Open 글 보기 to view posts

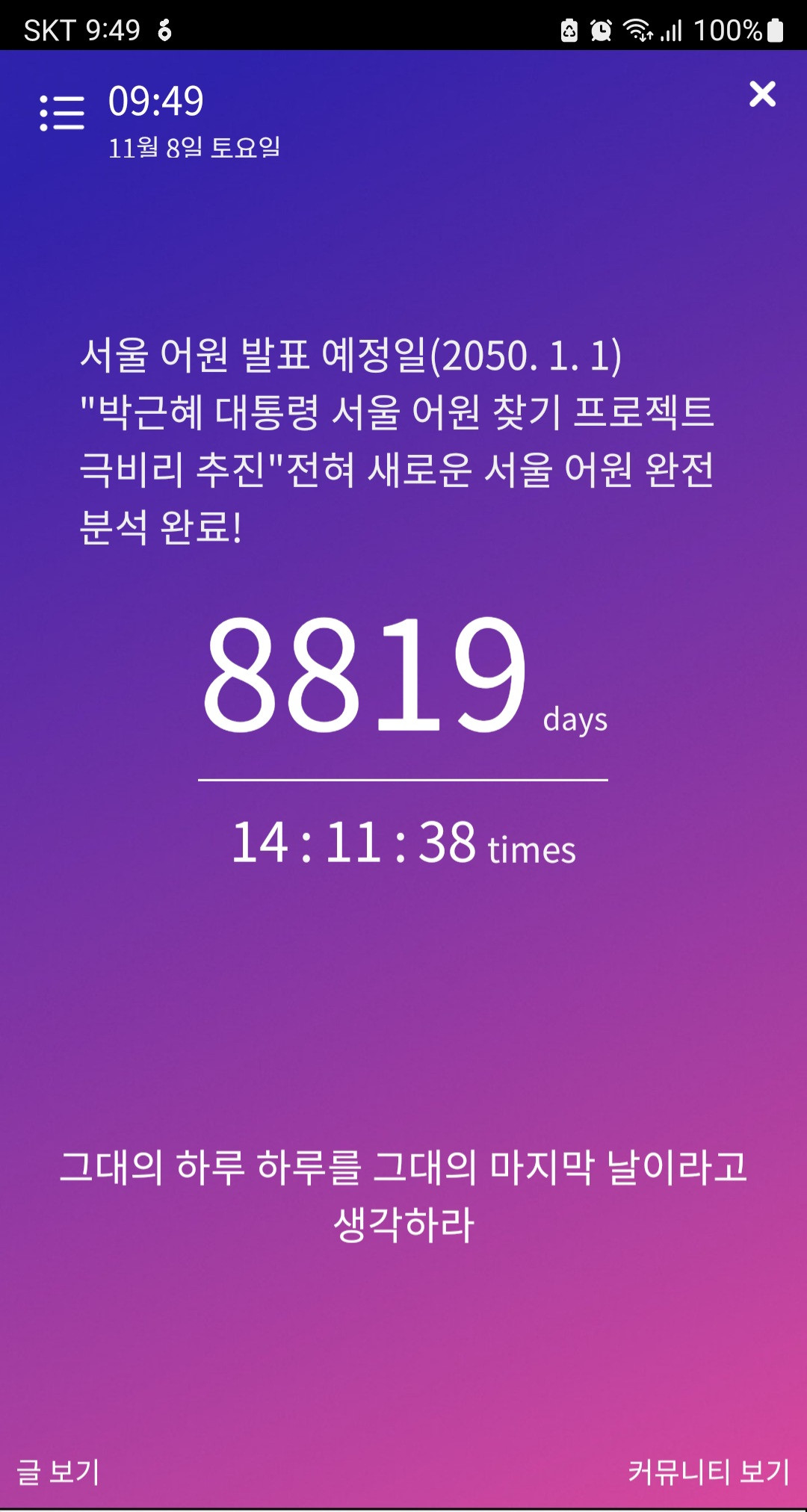pos(58,1472)
